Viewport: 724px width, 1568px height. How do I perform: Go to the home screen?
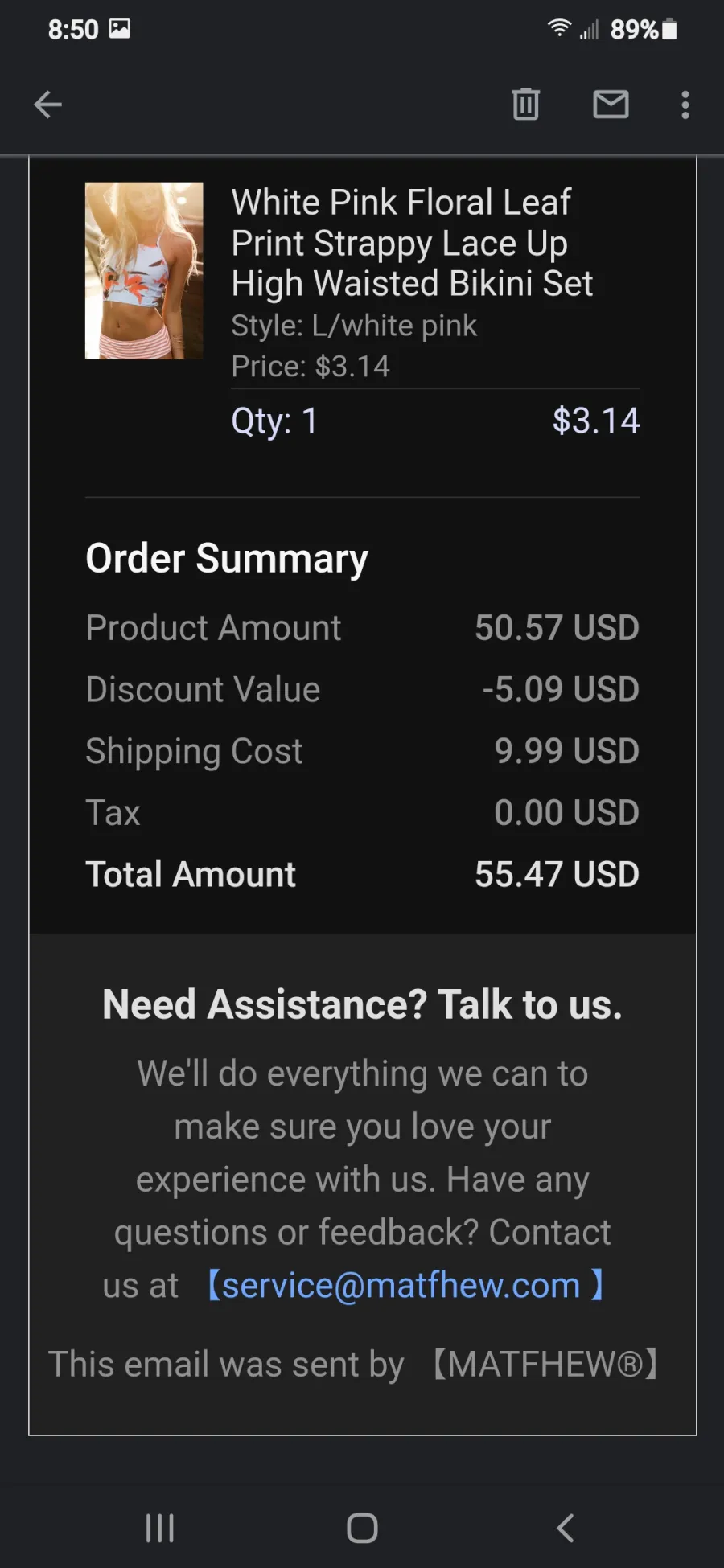[362, 1528]
